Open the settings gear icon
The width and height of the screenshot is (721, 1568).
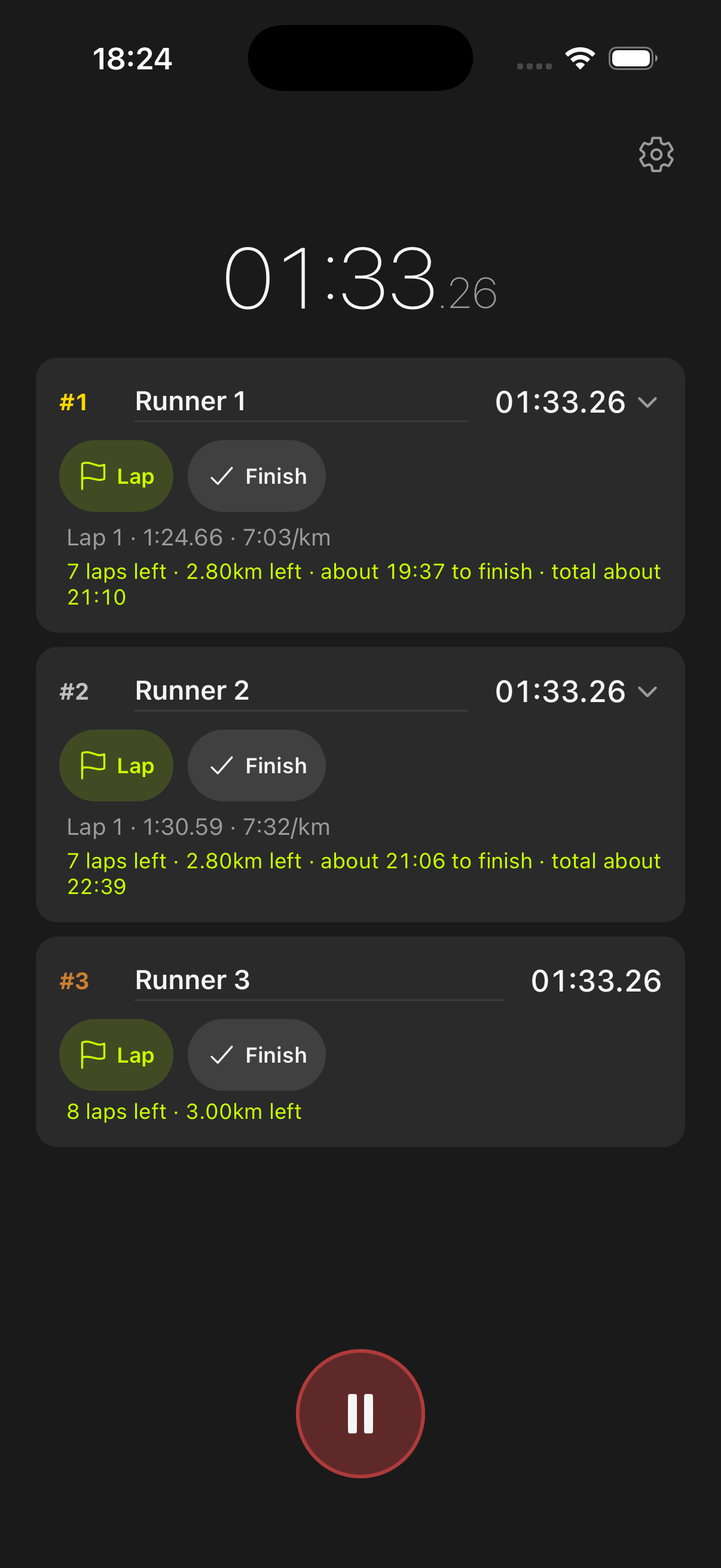click(x=656, y=155)
